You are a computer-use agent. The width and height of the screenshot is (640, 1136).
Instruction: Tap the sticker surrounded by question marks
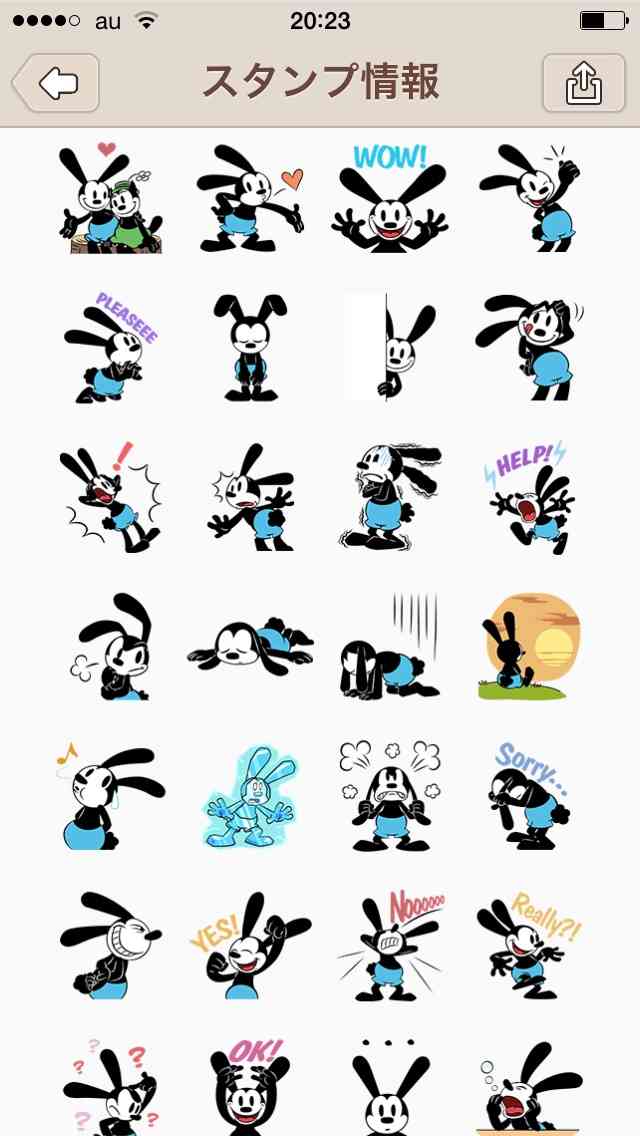(110, 1088)
